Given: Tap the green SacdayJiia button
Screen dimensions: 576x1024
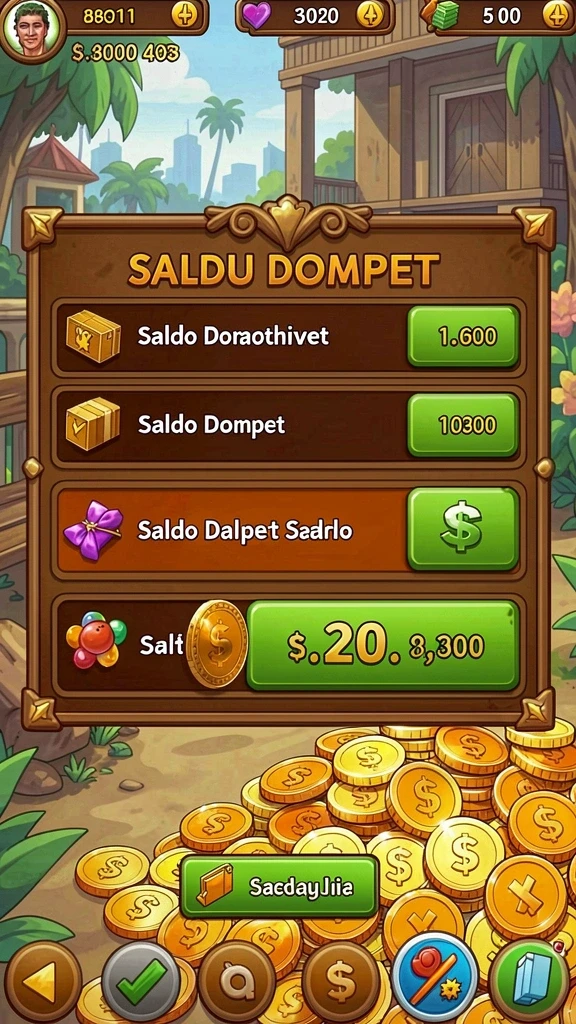Looking at the screenshot, I should click(x=280, y=887).
